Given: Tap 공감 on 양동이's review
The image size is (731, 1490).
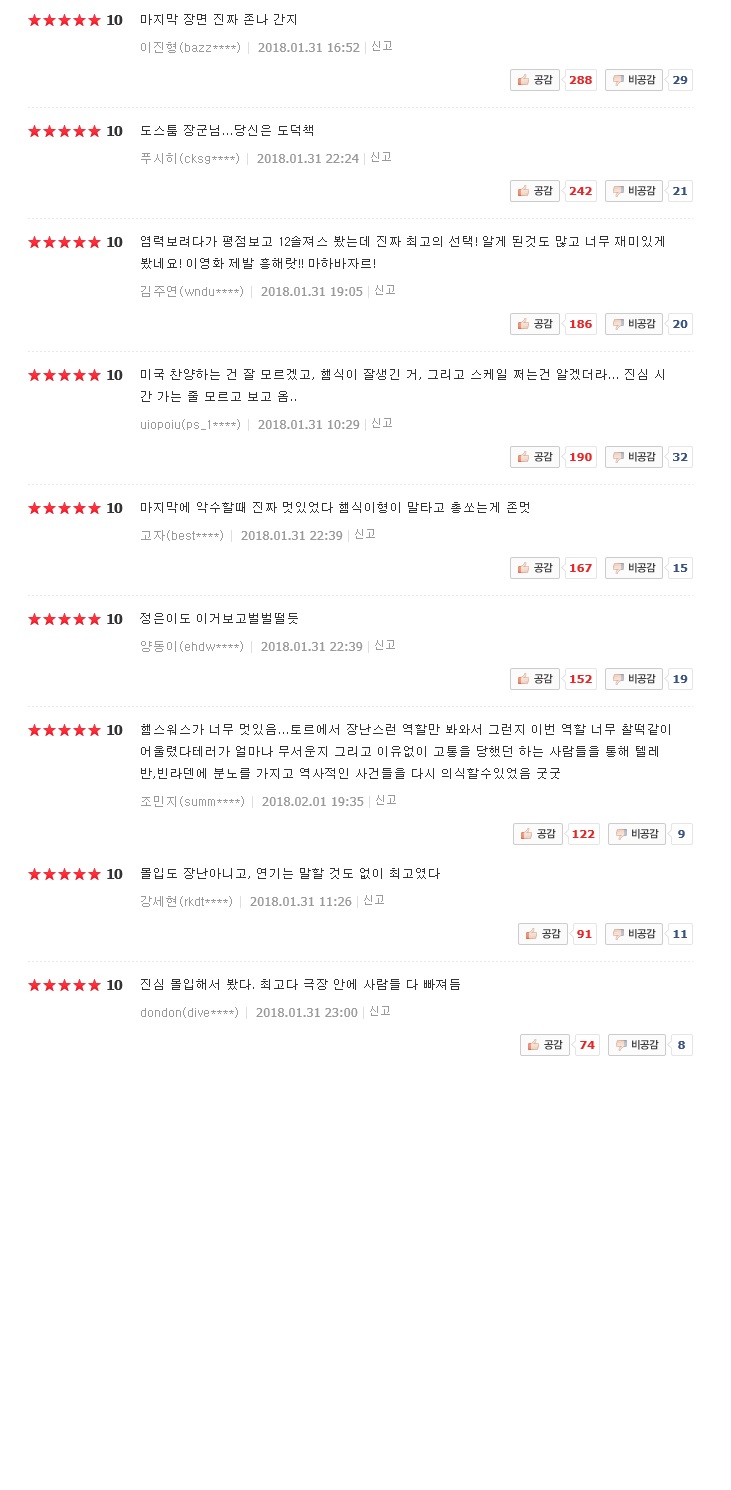Looking at the screenshot, I should [535, 679].
